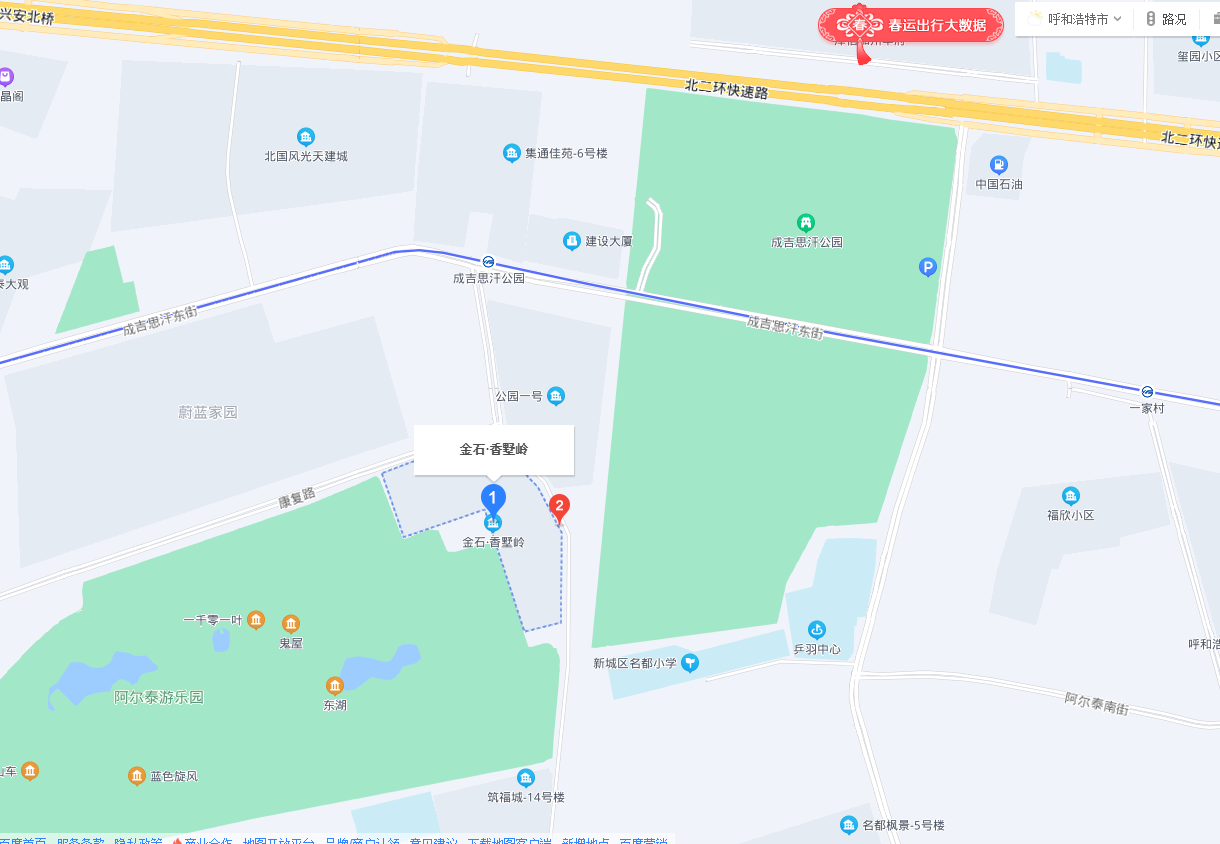Select the 福欣小区 marker
Image resolution: width=1220 pixels, height=844 pixels.
[x=1071, y=496]
